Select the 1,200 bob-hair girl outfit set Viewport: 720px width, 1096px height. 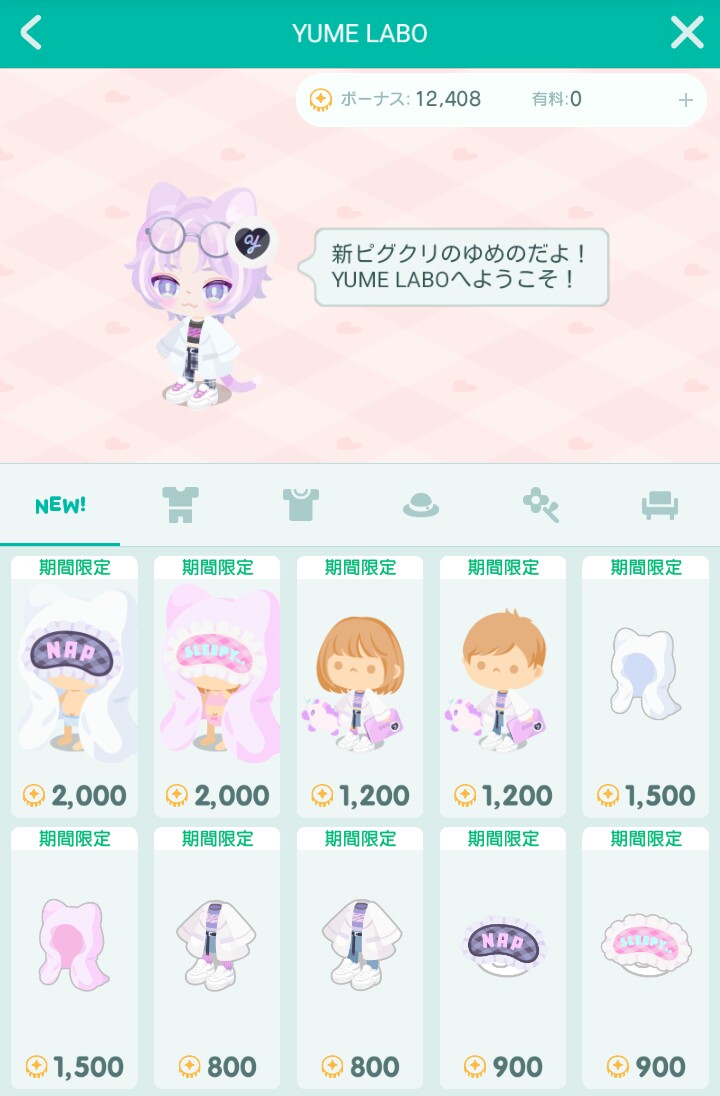pyautogui.click(x=360, y=687)
